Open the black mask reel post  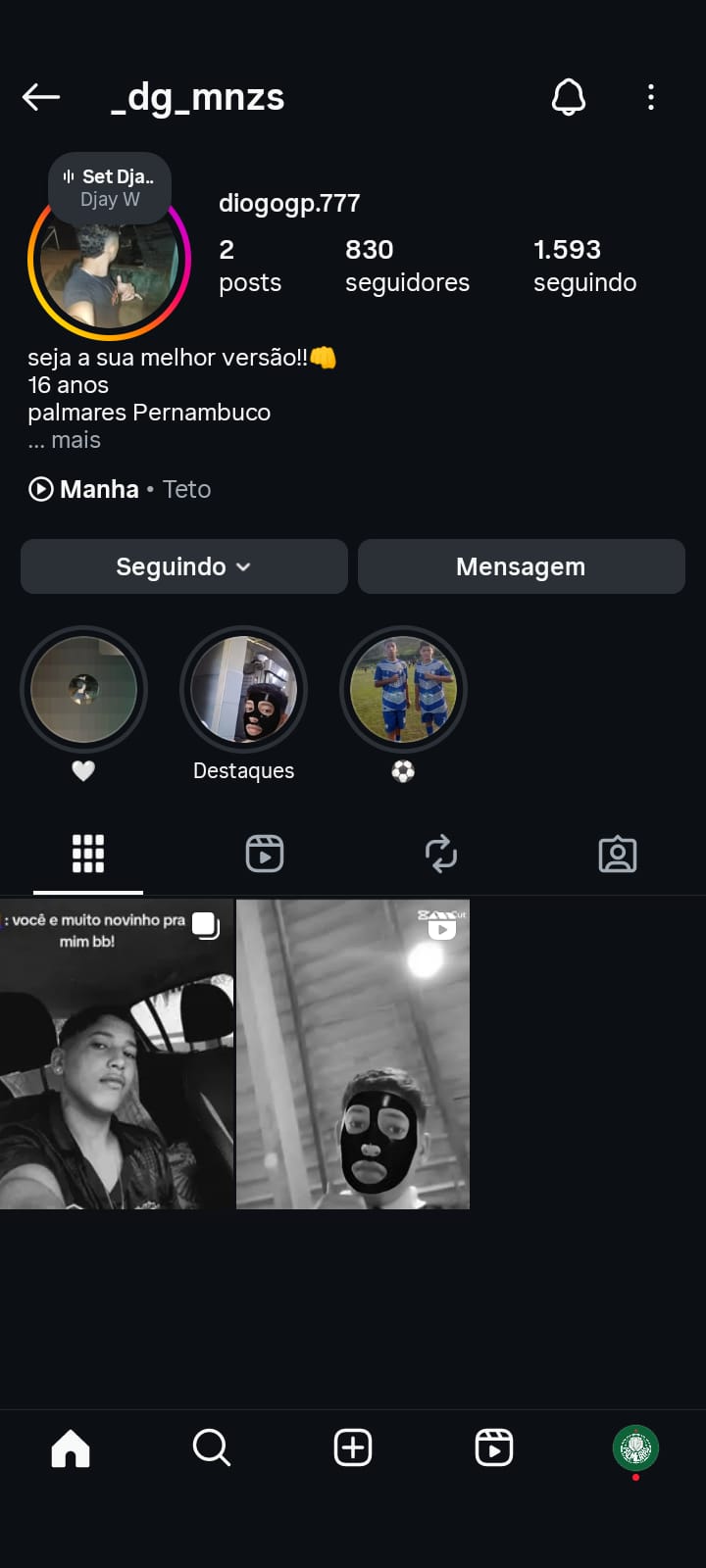tap(353, 1054)
